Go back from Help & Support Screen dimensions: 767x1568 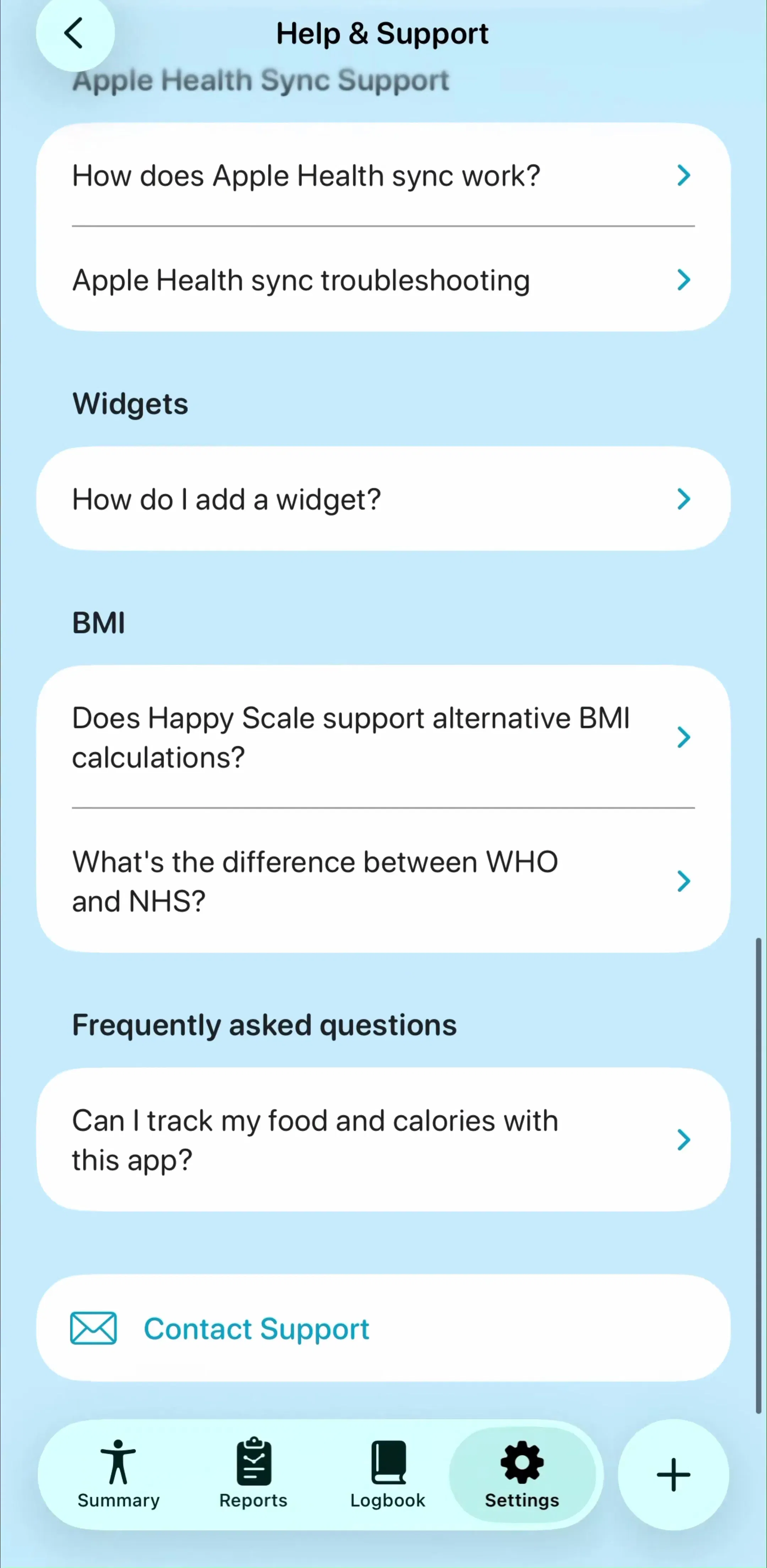click(x=74, y=33)
